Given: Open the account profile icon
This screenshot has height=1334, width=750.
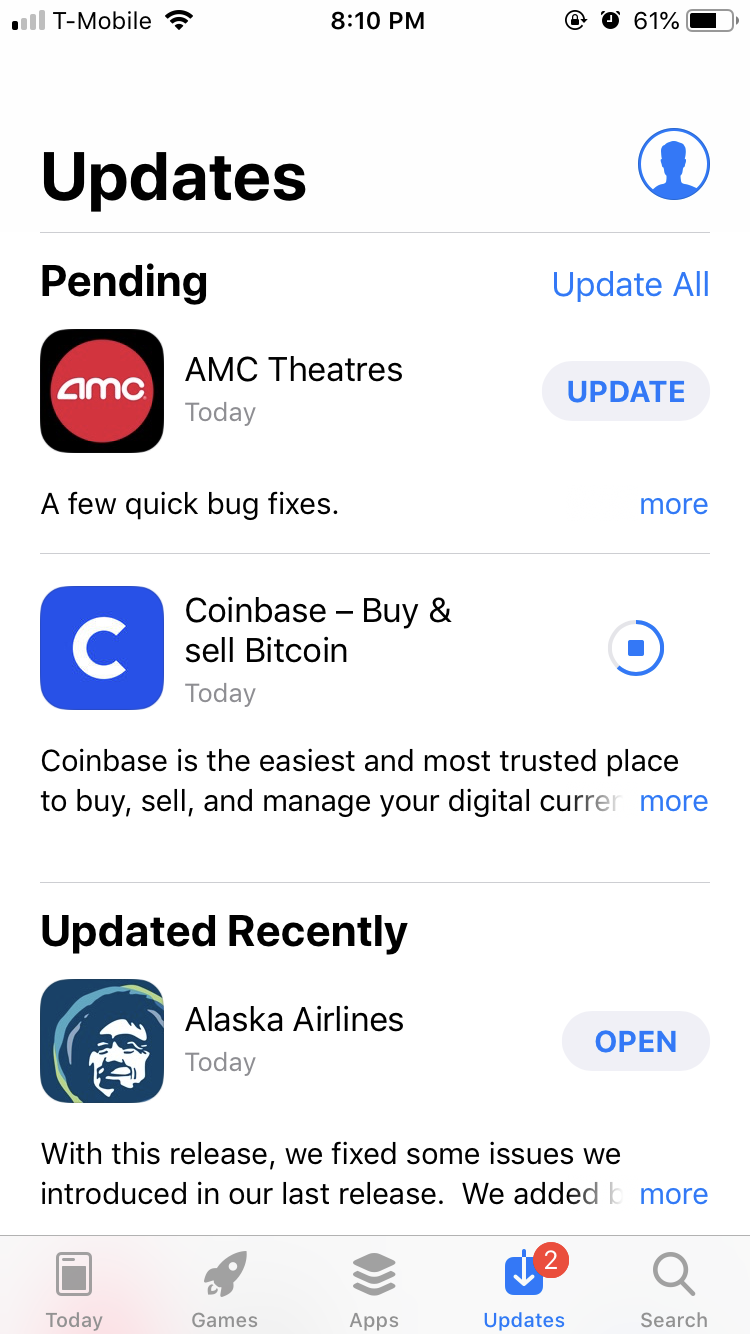Looking at the screenshot, I should click(673, 164).
